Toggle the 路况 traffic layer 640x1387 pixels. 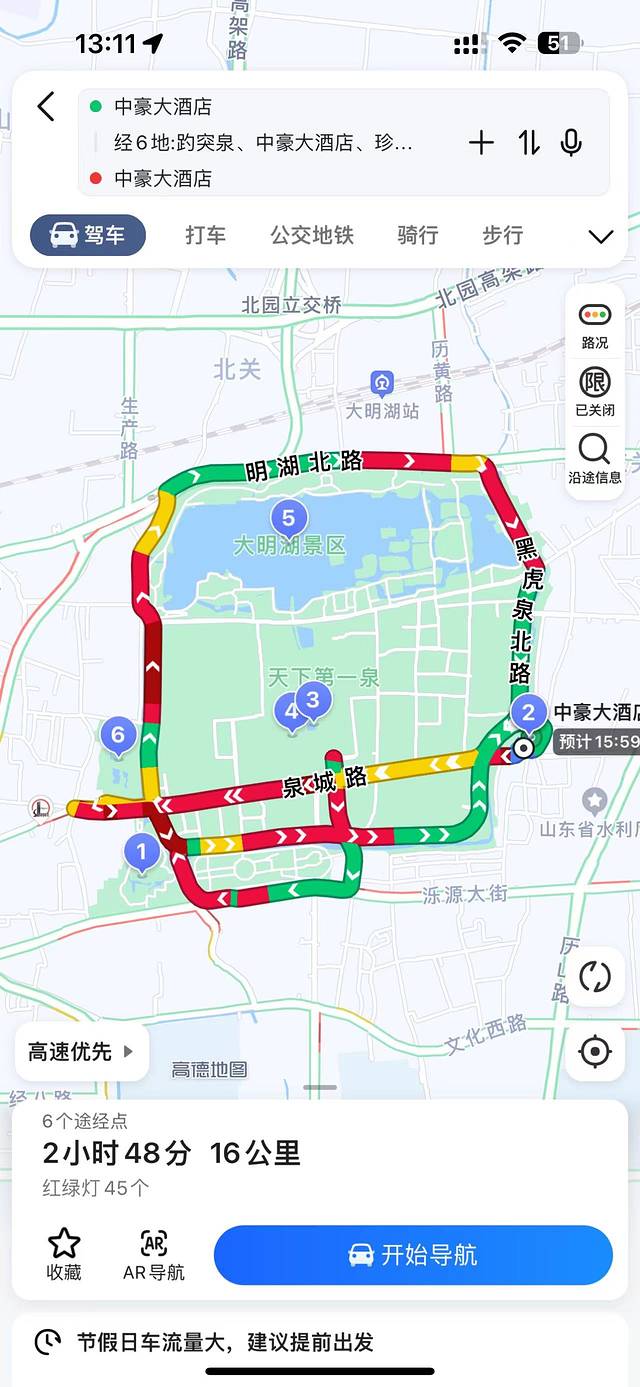(595, 325)
